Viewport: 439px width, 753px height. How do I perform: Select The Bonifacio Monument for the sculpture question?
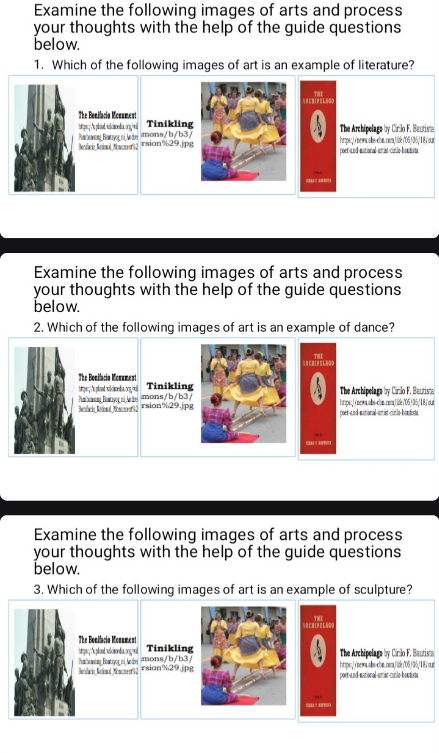[x=73, y=659]
